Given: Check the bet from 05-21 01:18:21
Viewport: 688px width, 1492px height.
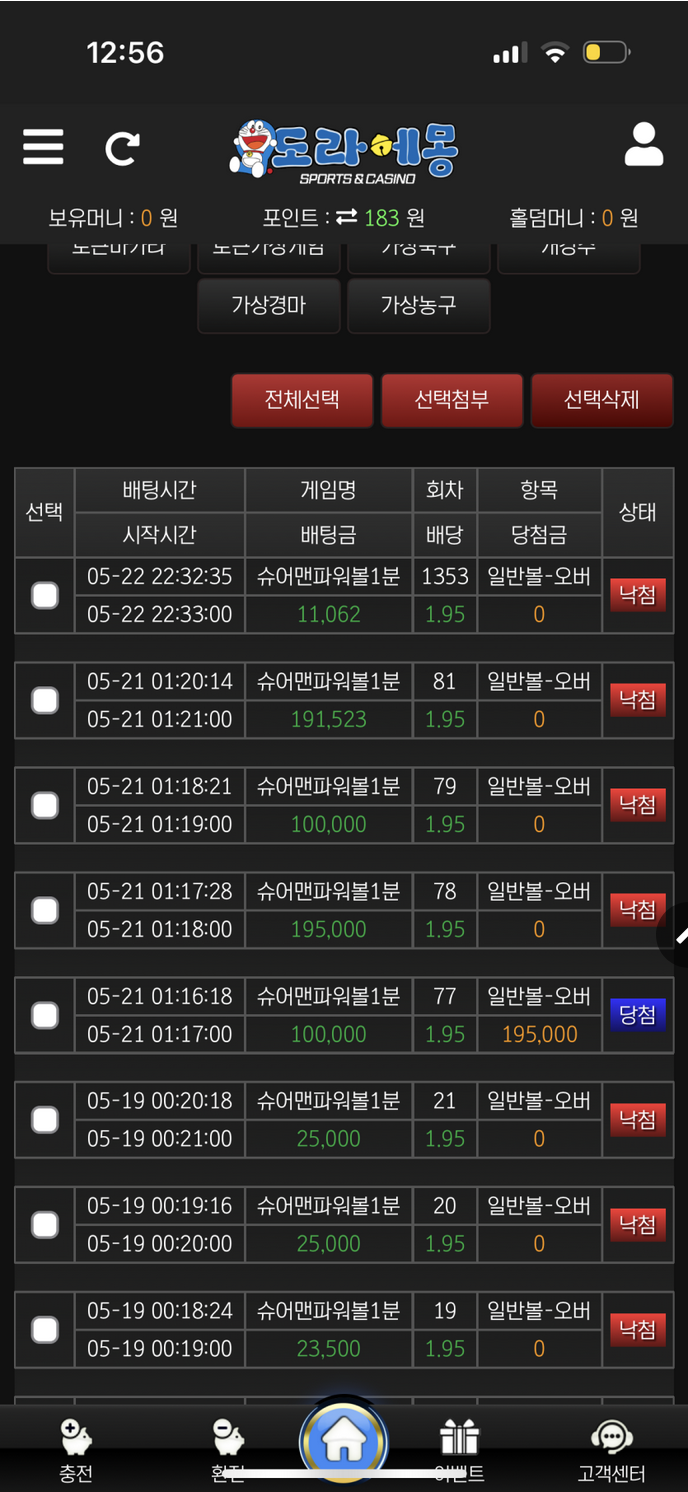Looking at the screenshot, I should (x=45, y=805).
